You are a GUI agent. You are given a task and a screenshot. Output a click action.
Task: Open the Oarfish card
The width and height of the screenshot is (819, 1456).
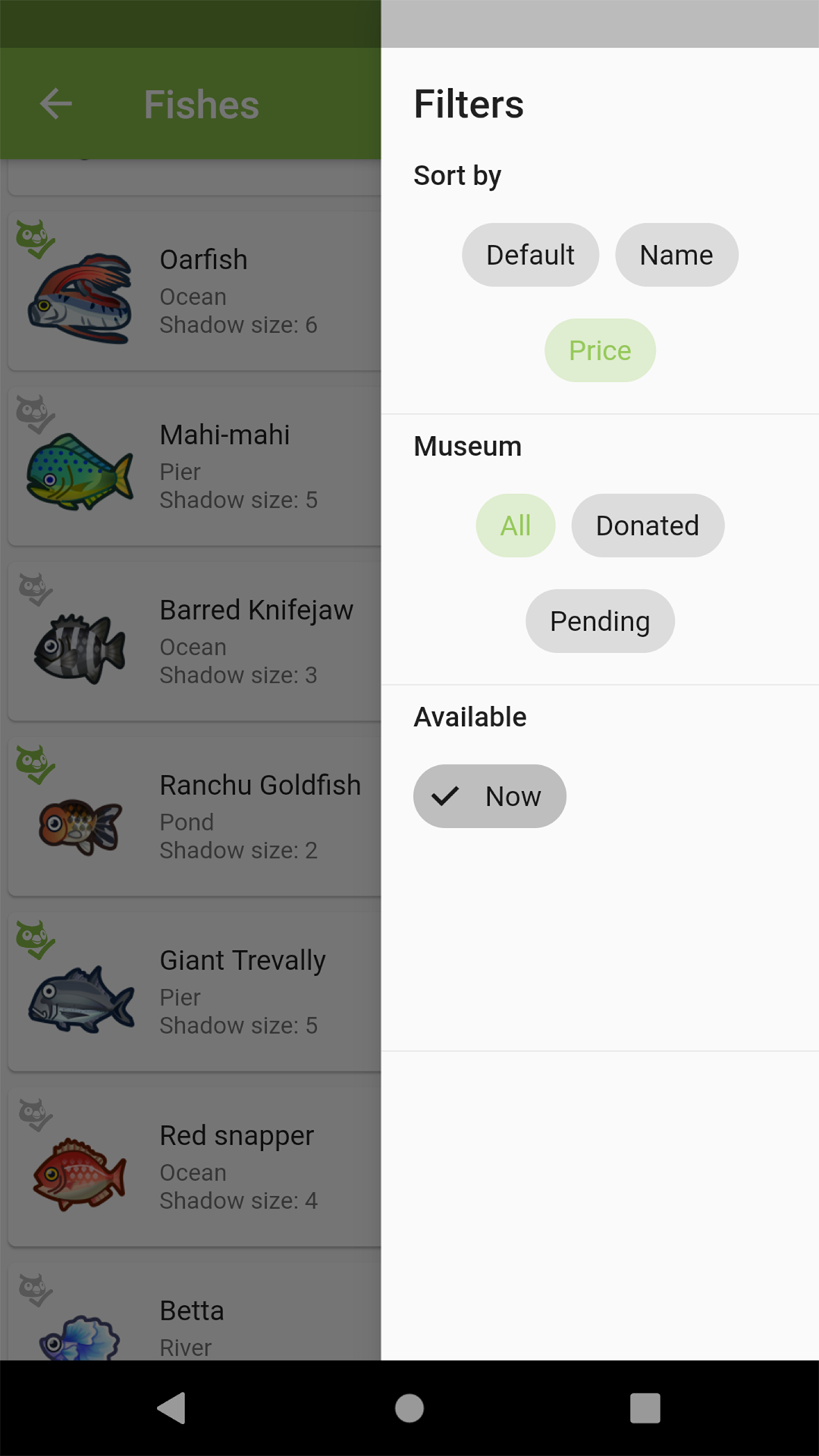(x=194, y=291)
